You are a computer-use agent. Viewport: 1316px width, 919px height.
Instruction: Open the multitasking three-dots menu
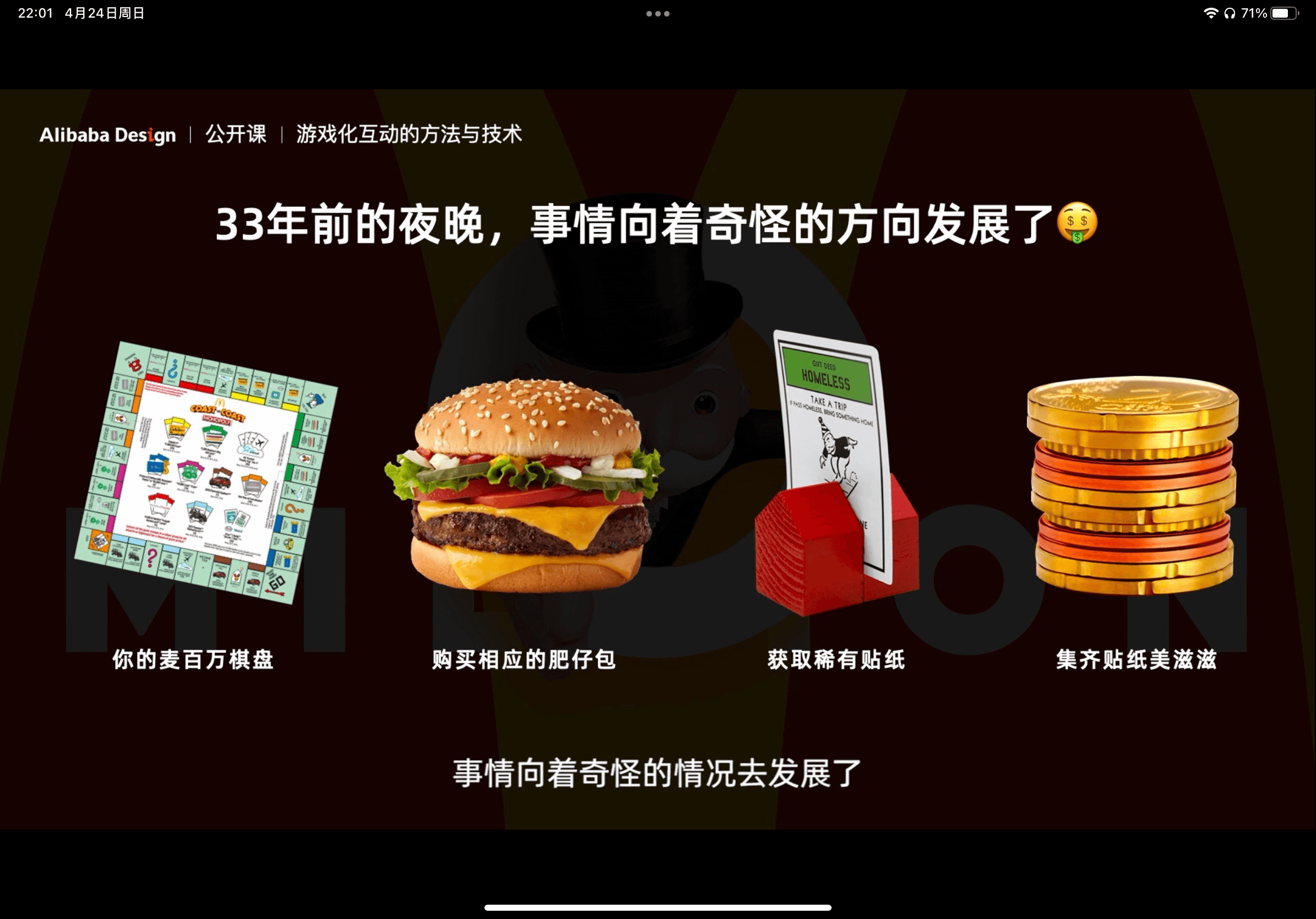point(657,14)
